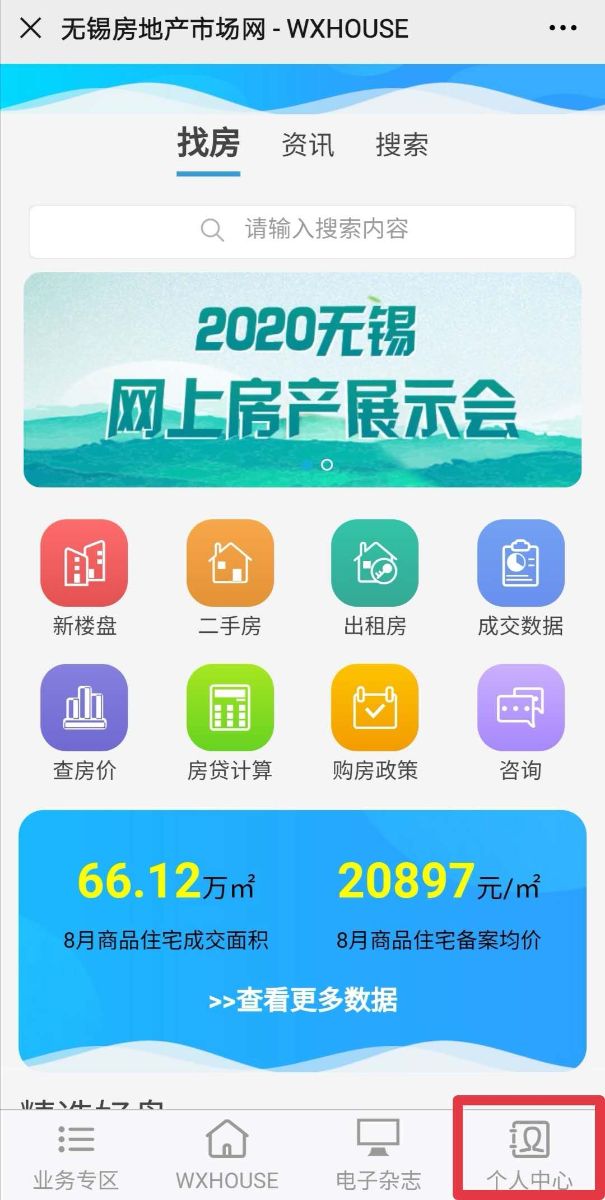Open the 2020无锡网上房产展示会 banner
Image resolution: width=605 pixels, height=1200 pixels.
pos(302,380)
